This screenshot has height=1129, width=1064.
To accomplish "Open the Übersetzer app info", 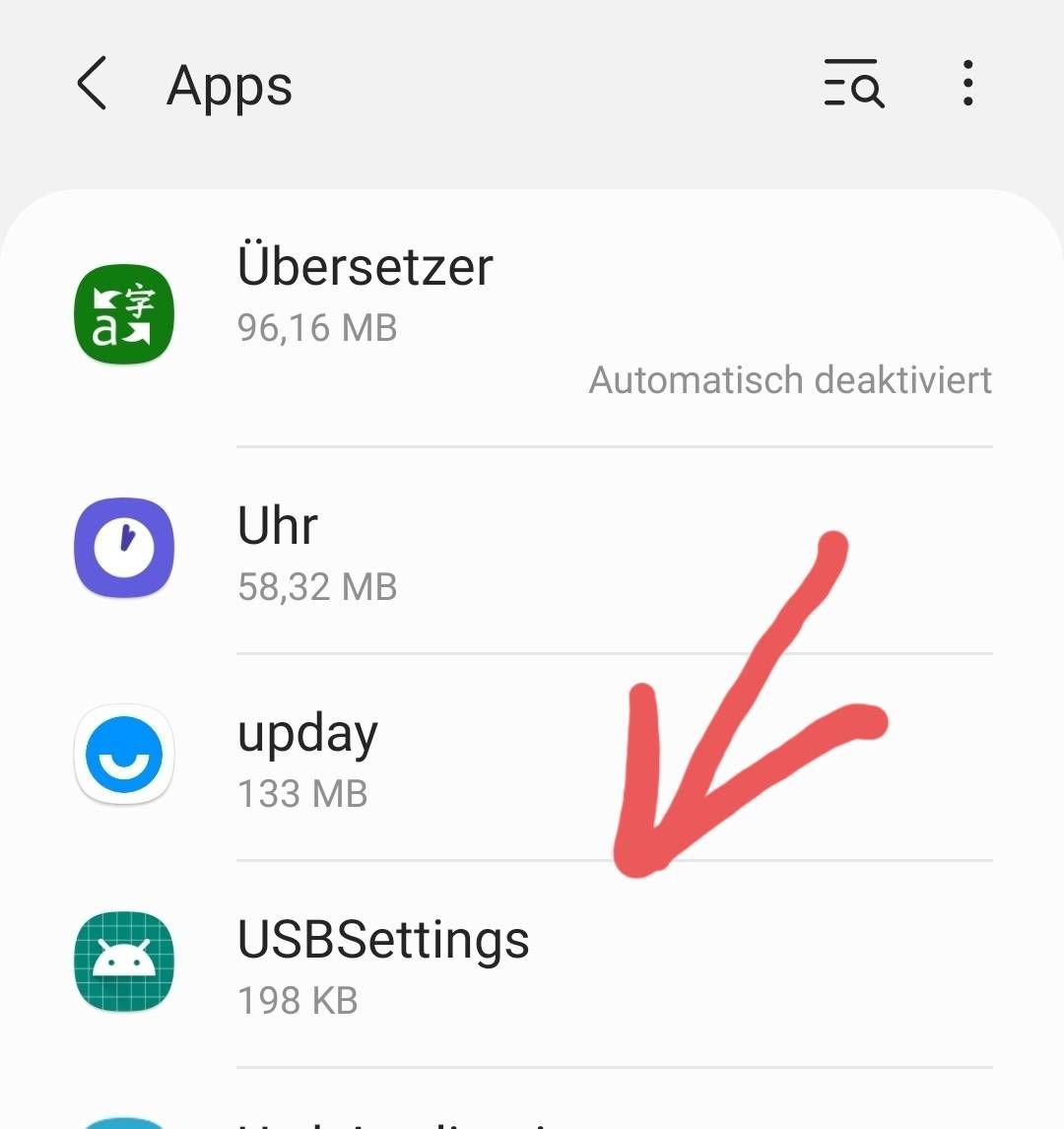I will 365,294.
